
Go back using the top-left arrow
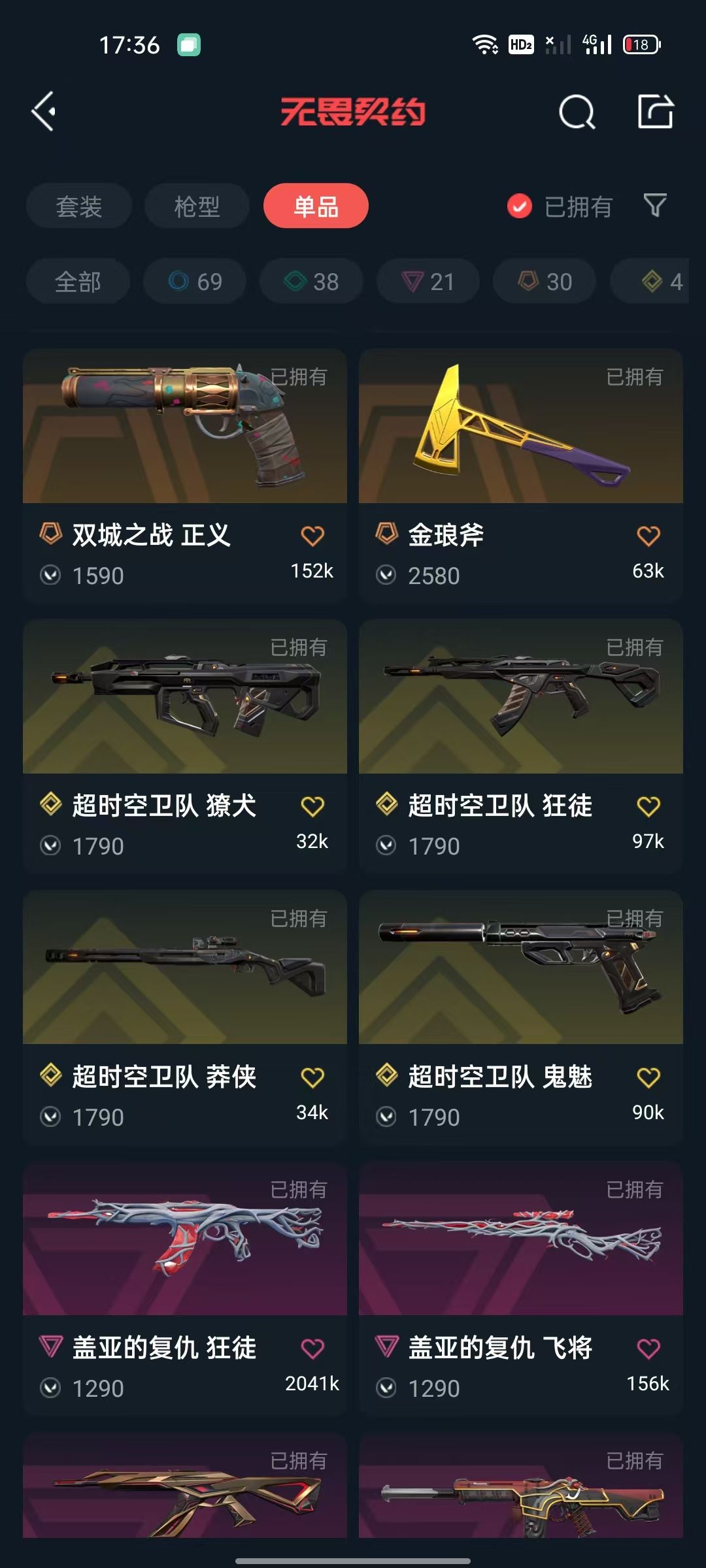(x=44, y=112)
